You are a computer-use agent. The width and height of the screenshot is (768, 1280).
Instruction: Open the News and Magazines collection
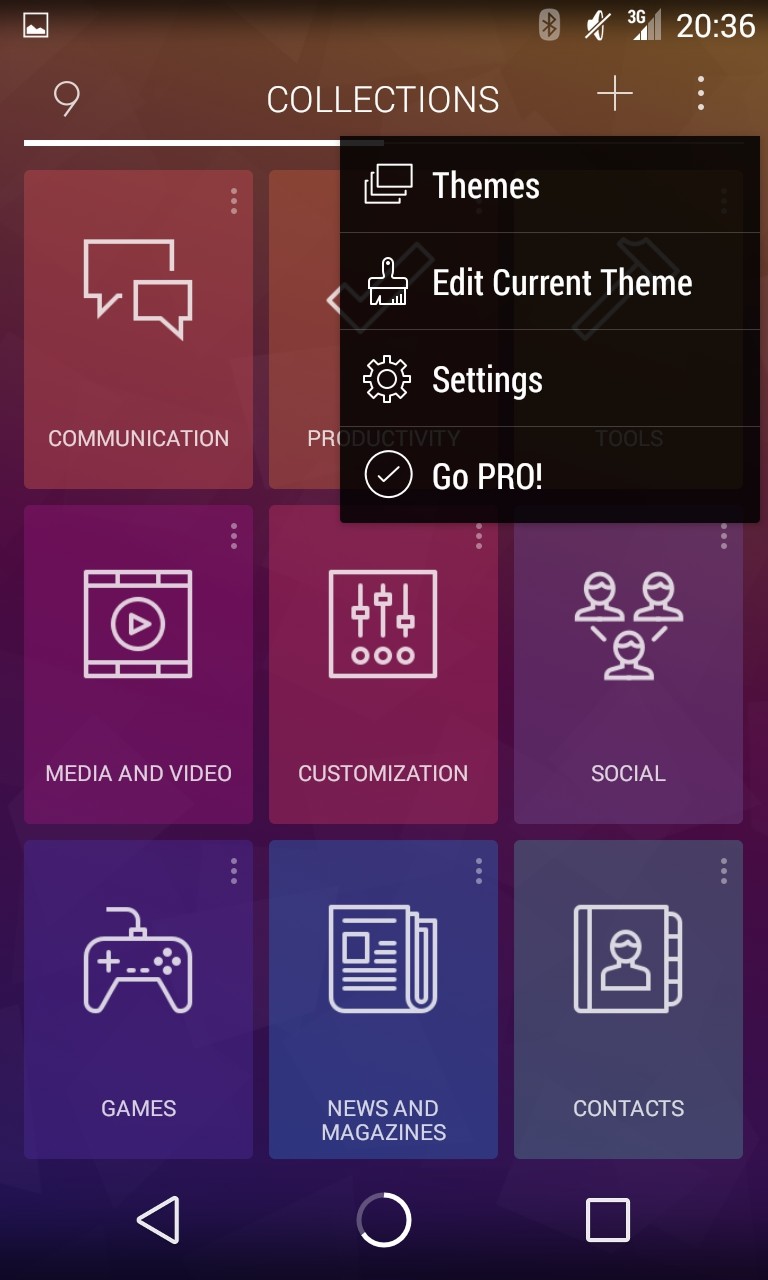383,999
